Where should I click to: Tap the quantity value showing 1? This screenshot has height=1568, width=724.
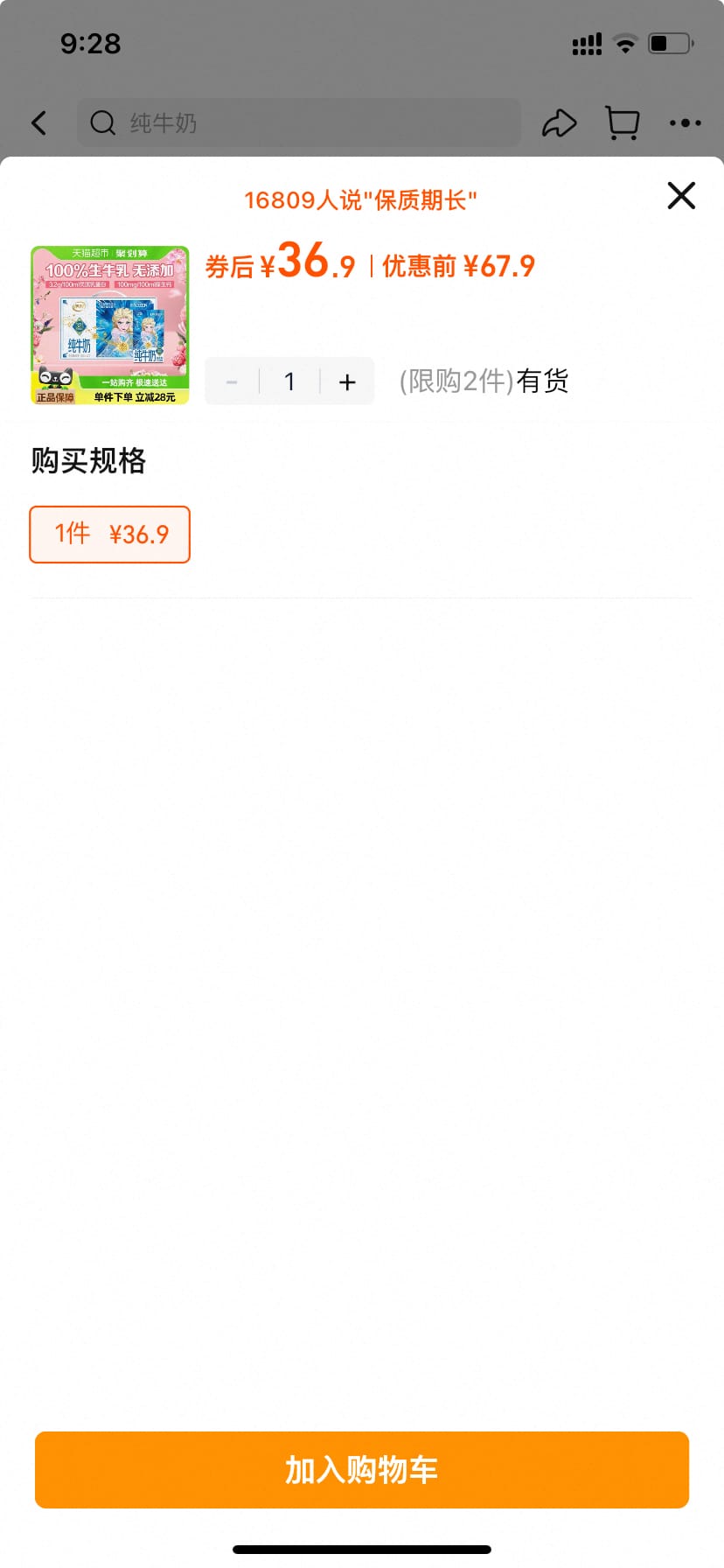click(x=289, y=381)
